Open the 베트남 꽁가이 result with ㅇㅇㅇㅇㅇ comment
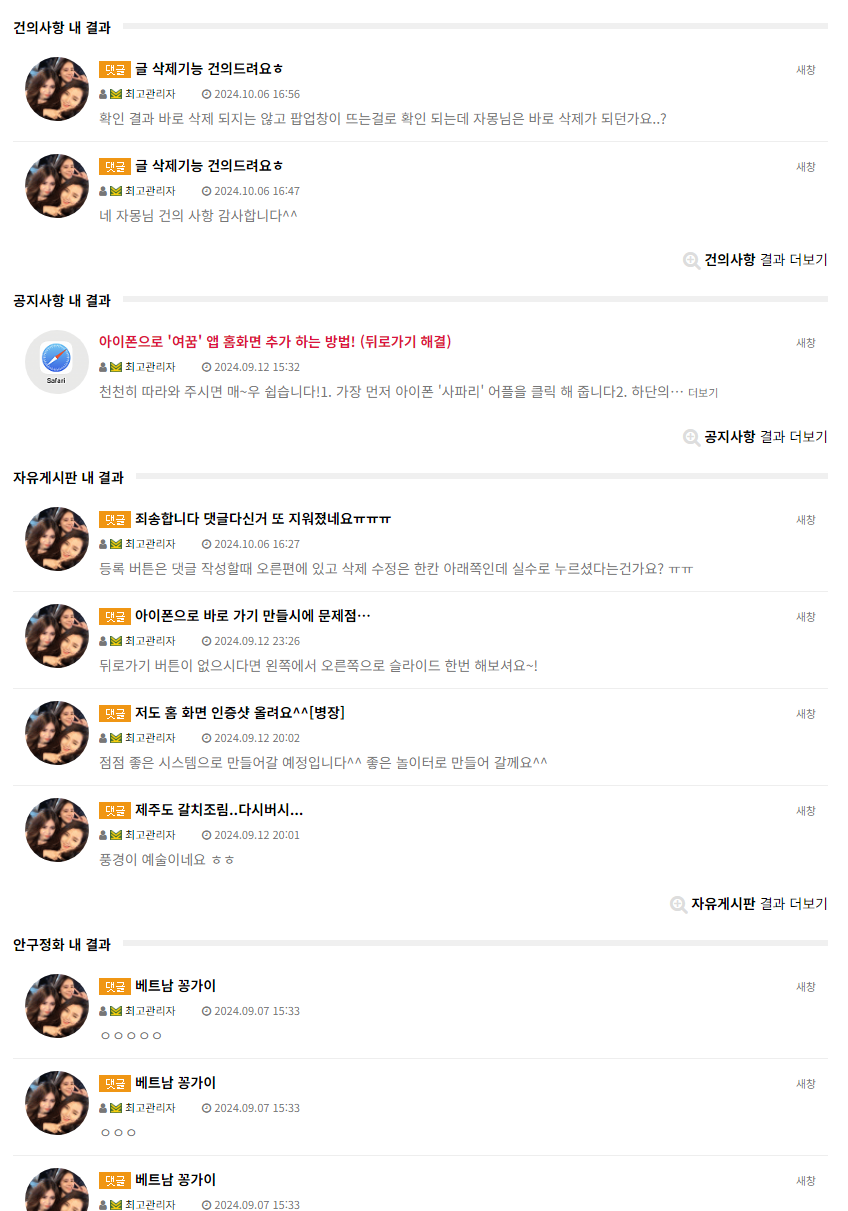The height and width of the screenshot is (1211, 848). [175, 987]
